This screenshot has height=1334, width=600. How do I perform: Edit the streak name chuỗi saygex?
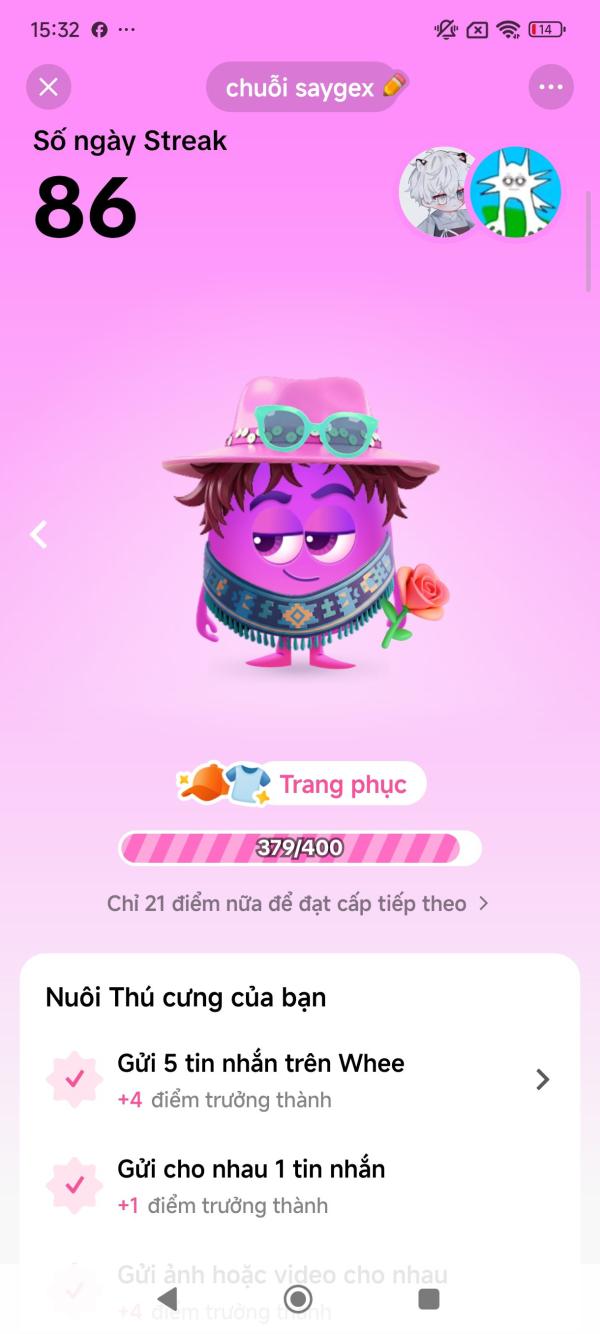[312, 87]
